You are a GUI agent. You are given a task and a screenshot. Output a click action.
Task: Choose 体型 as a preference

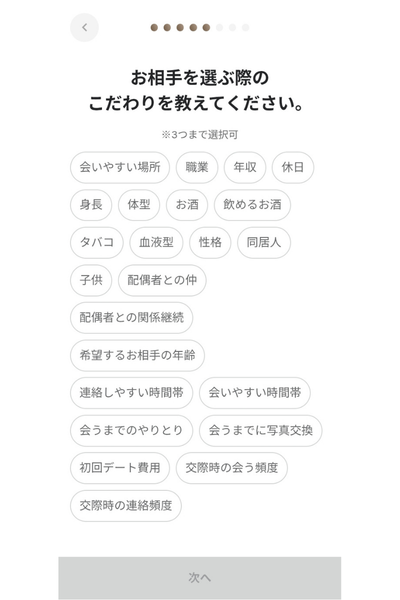139,205
